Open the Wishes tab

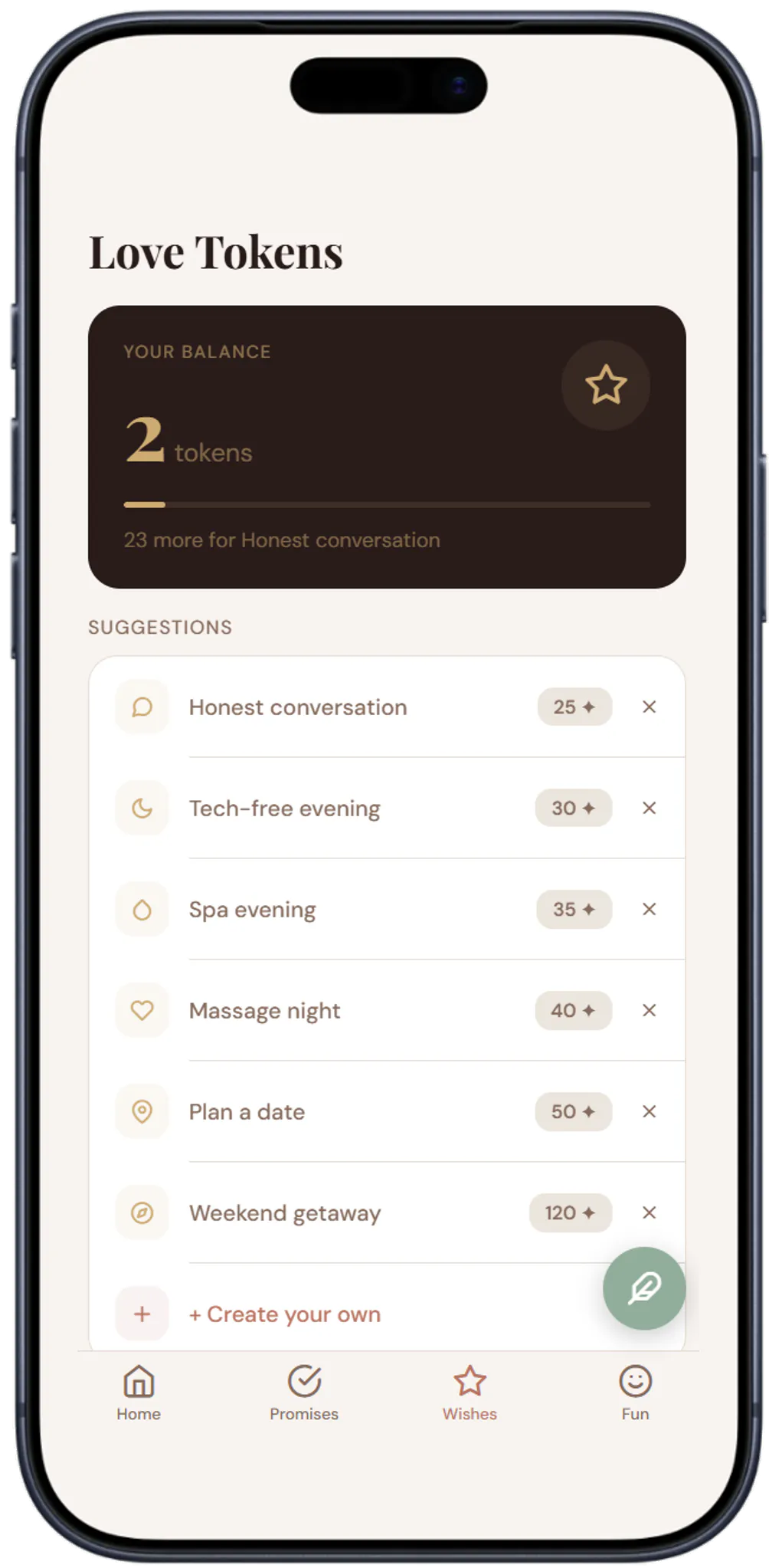point(470,1393)
